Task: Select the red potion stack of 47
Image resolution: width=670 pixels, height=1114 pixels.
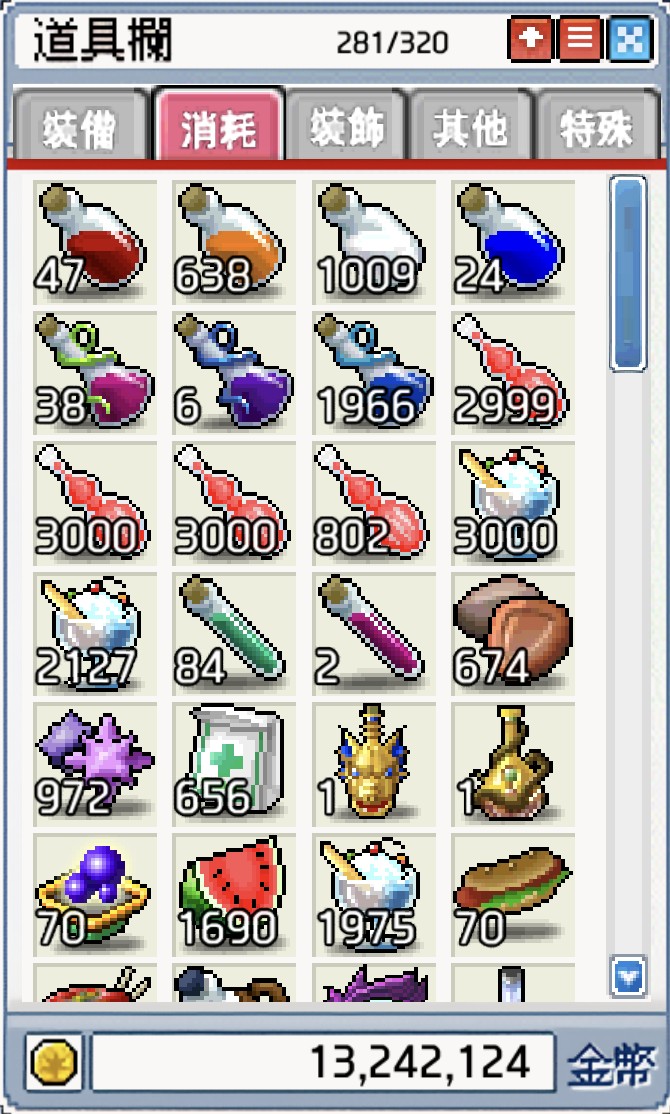Action: coord(94,242)
